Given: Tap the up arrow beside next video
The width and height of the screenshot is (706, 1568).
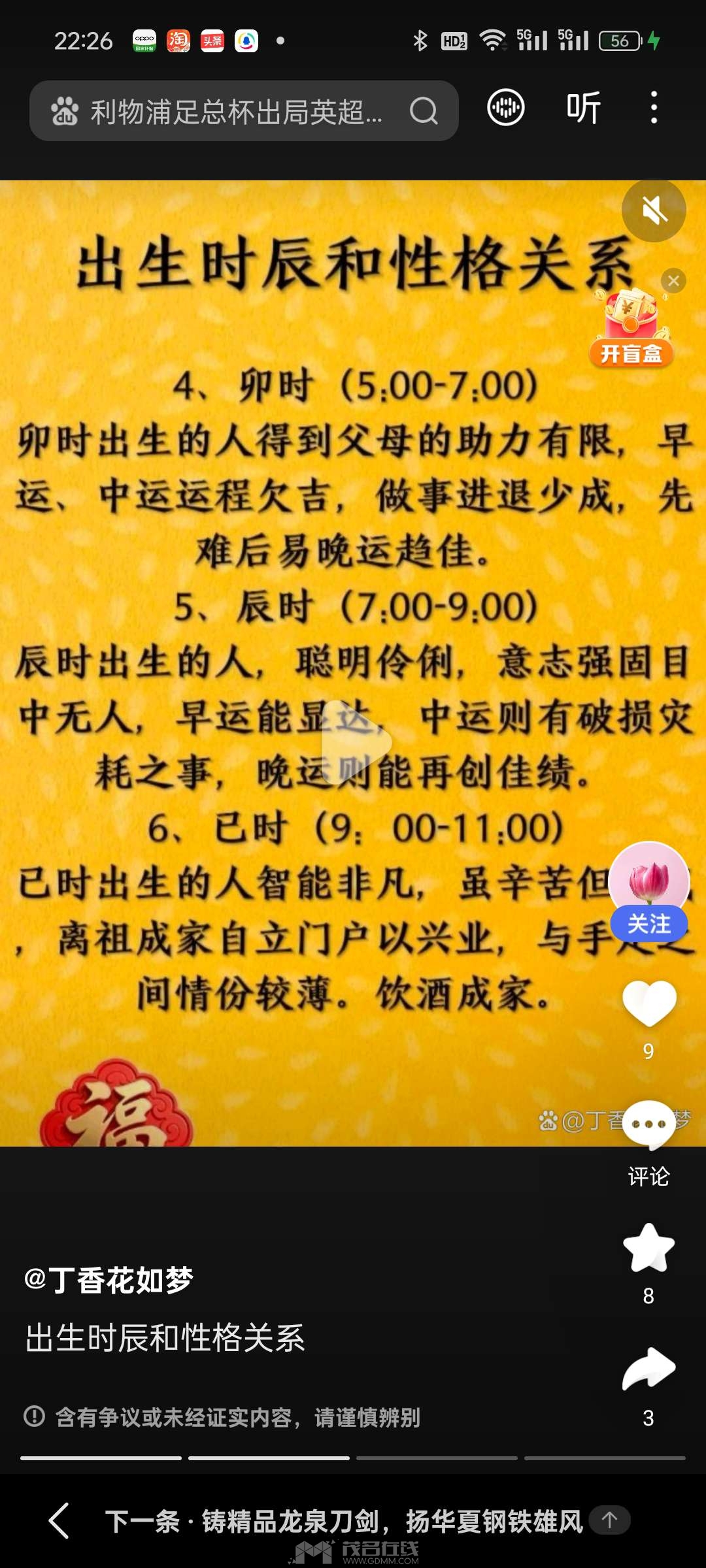Looking at the screenshot, I should pyautogui.click(x=609, y=1520).
